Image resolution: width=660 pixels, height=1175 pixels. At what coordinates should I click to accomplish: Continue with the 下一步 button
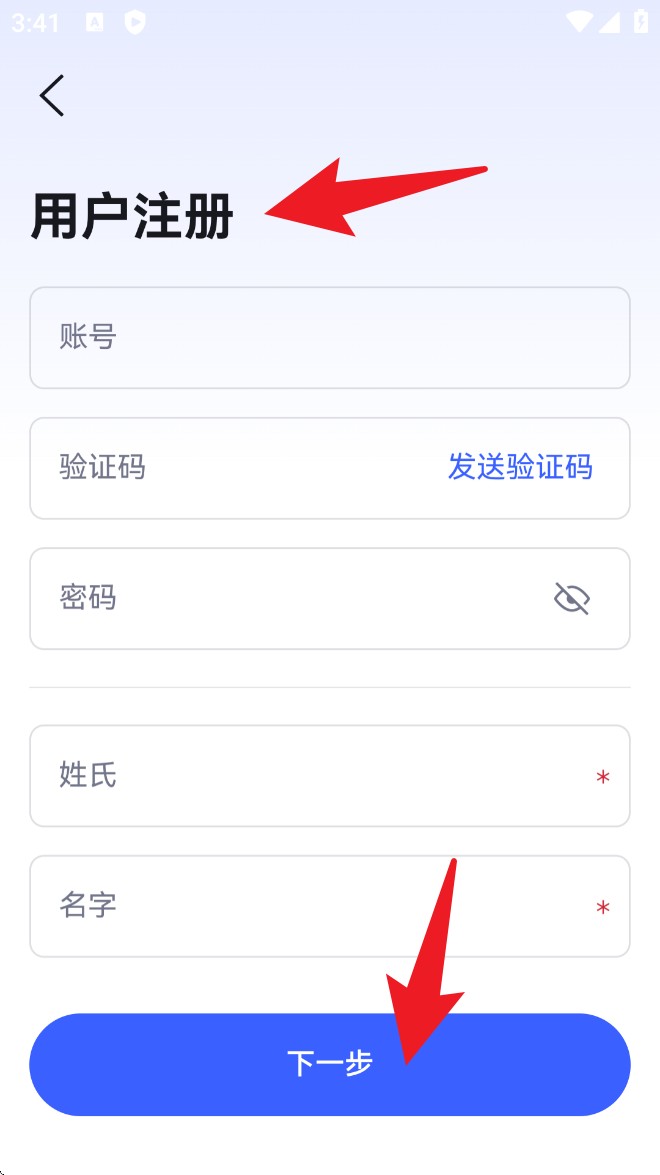[330, 1065]
